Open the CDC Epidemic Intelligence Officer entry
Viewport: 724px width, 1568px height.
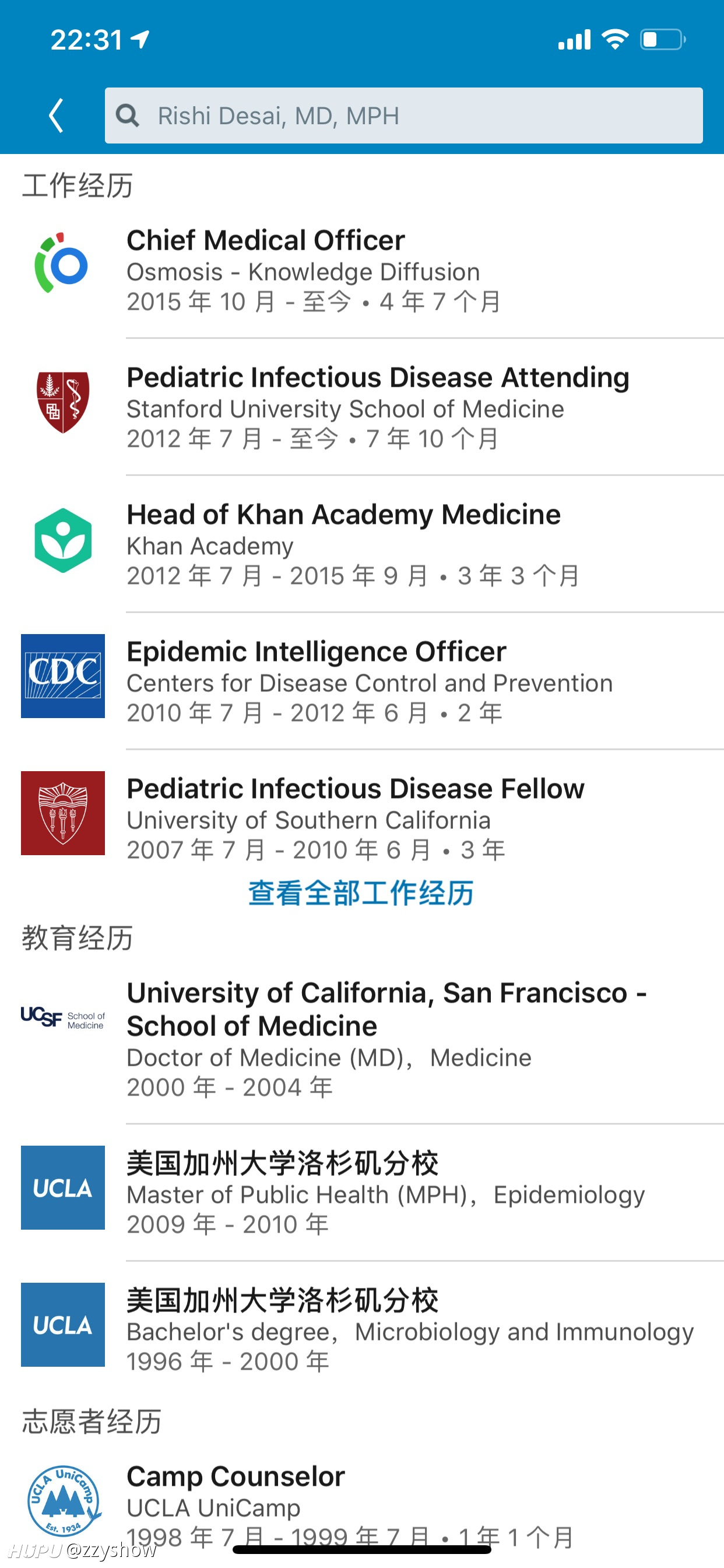tap(362, 681)
